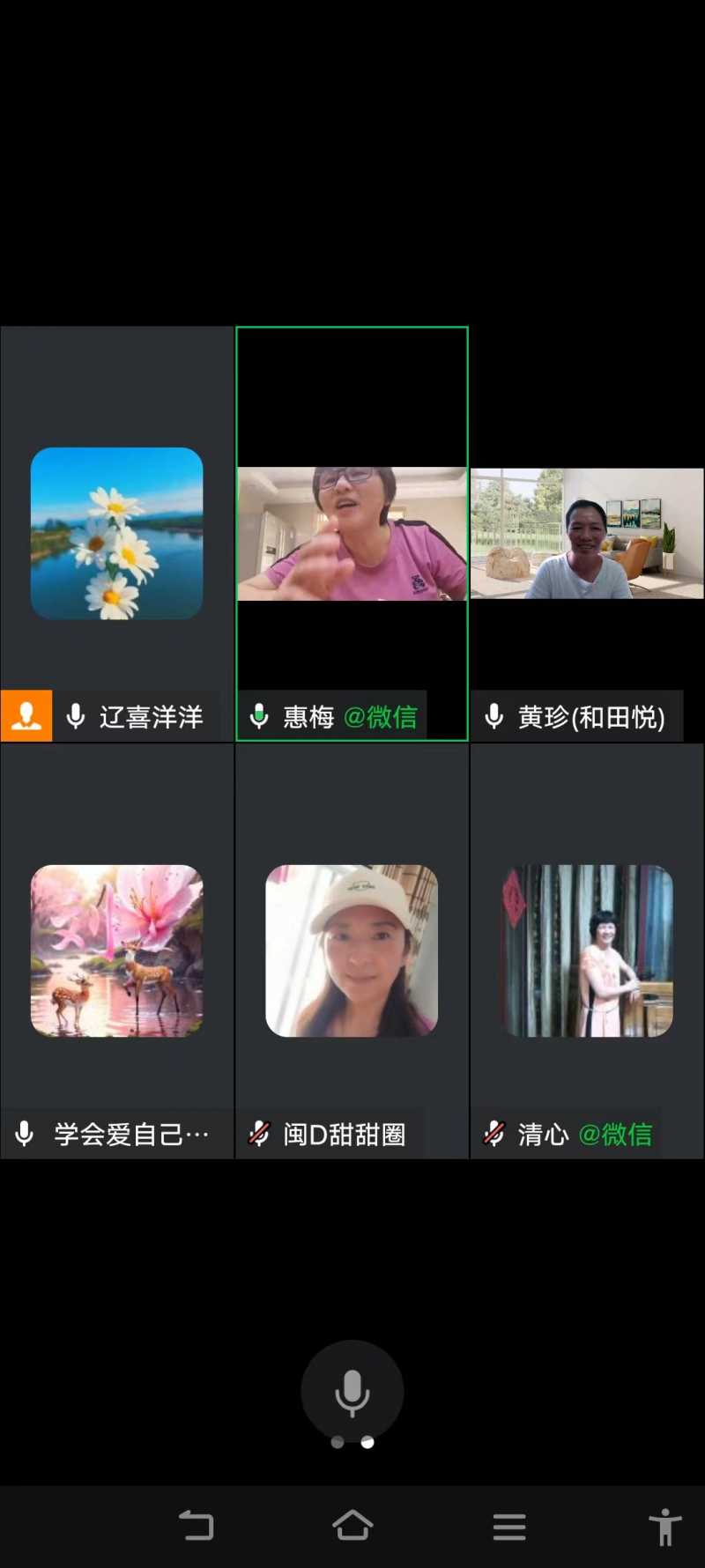Select 黄珍(和田悦)'s video tile

[x=587, y=534]
